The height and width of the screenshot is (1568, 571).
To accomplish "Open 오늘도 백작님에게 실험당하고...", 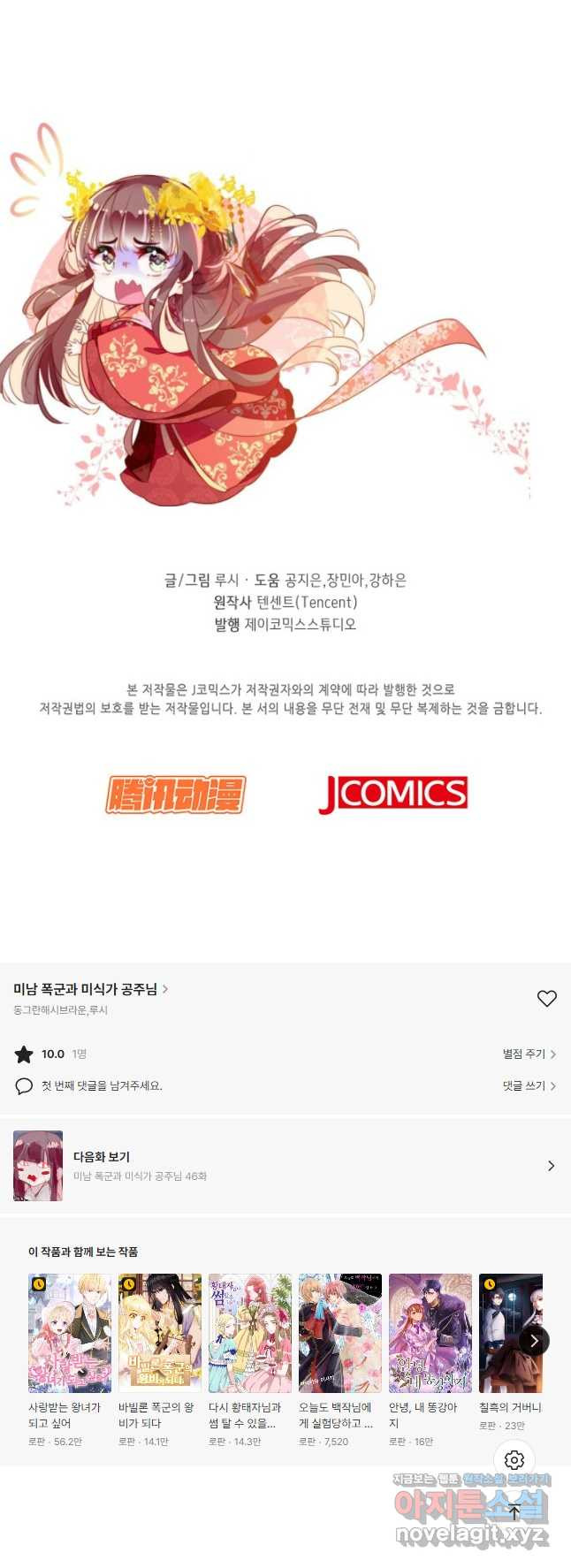I will coord(340,1333).
